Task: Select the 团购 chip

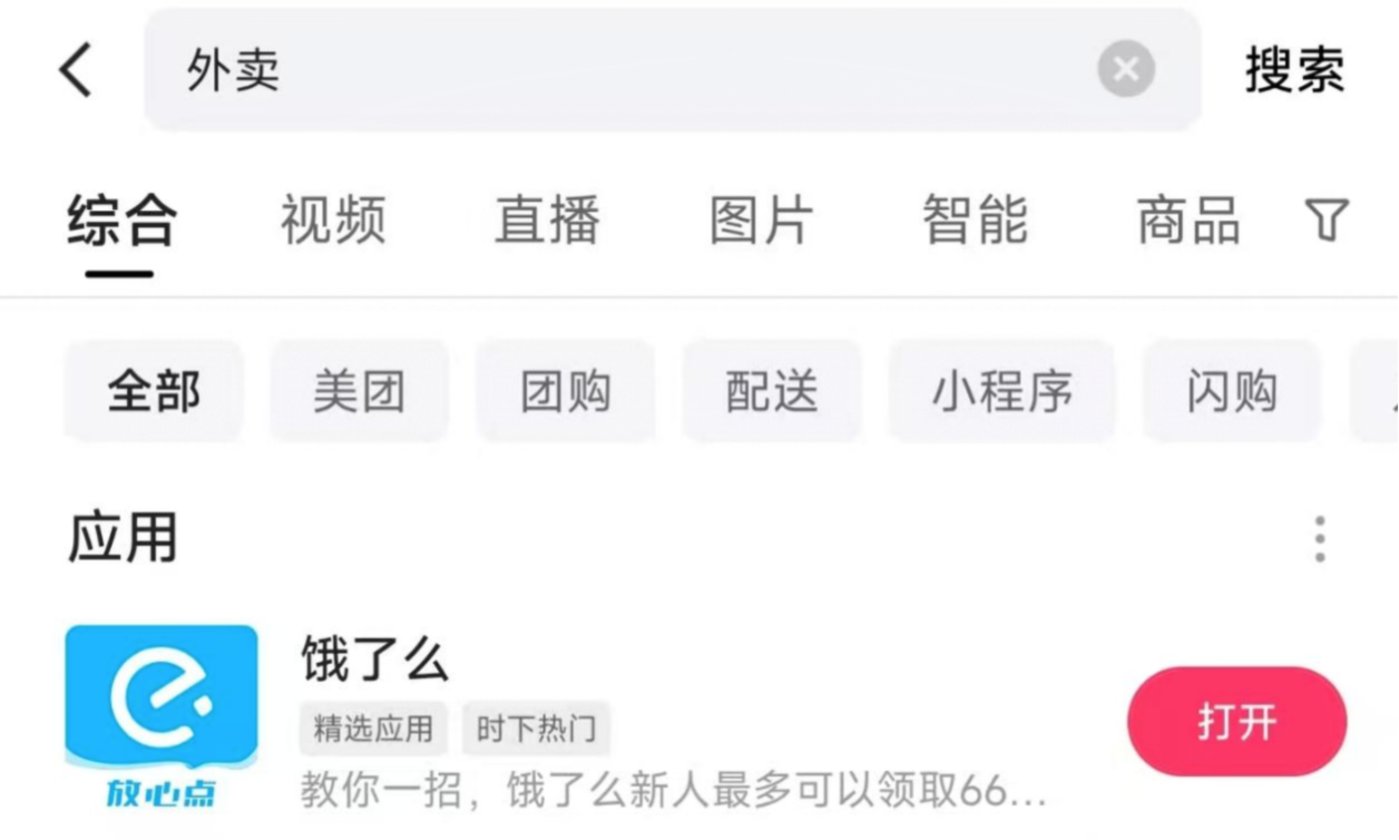Action: 565,391
